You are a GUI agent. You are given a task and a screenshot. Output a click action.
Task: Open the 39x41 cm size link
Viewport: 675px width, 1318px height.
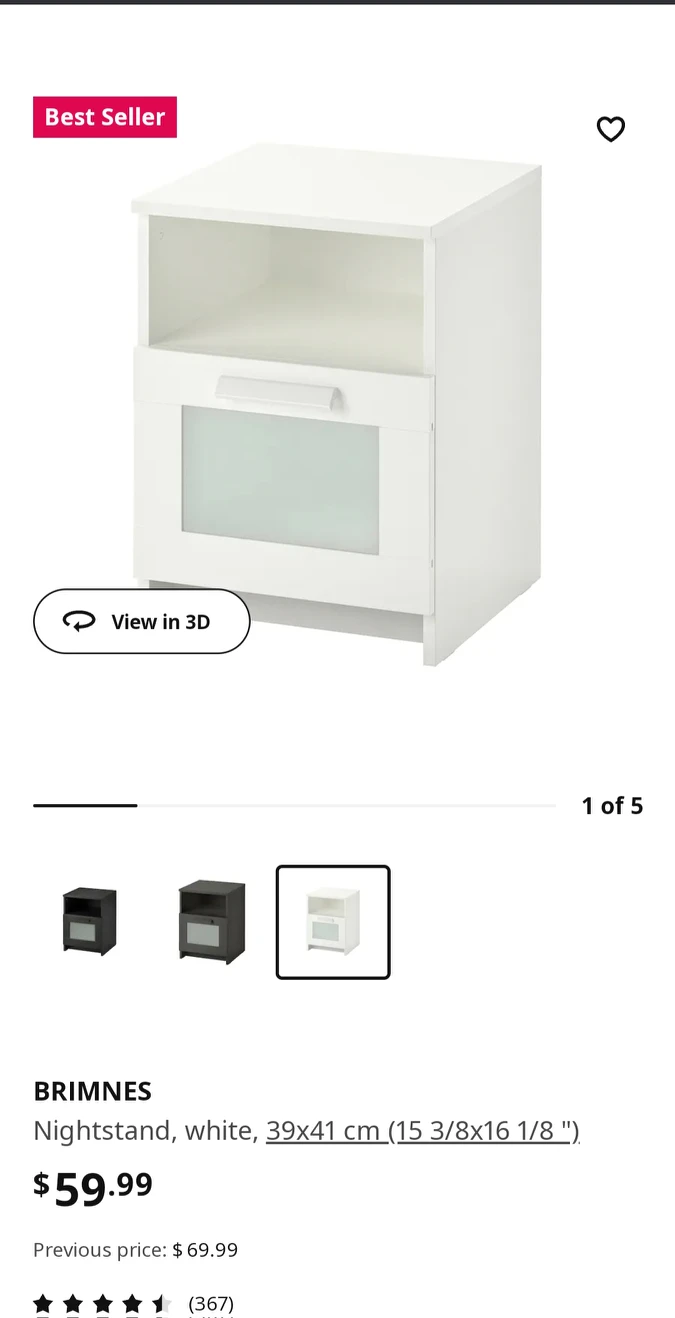coord(422,1131)
